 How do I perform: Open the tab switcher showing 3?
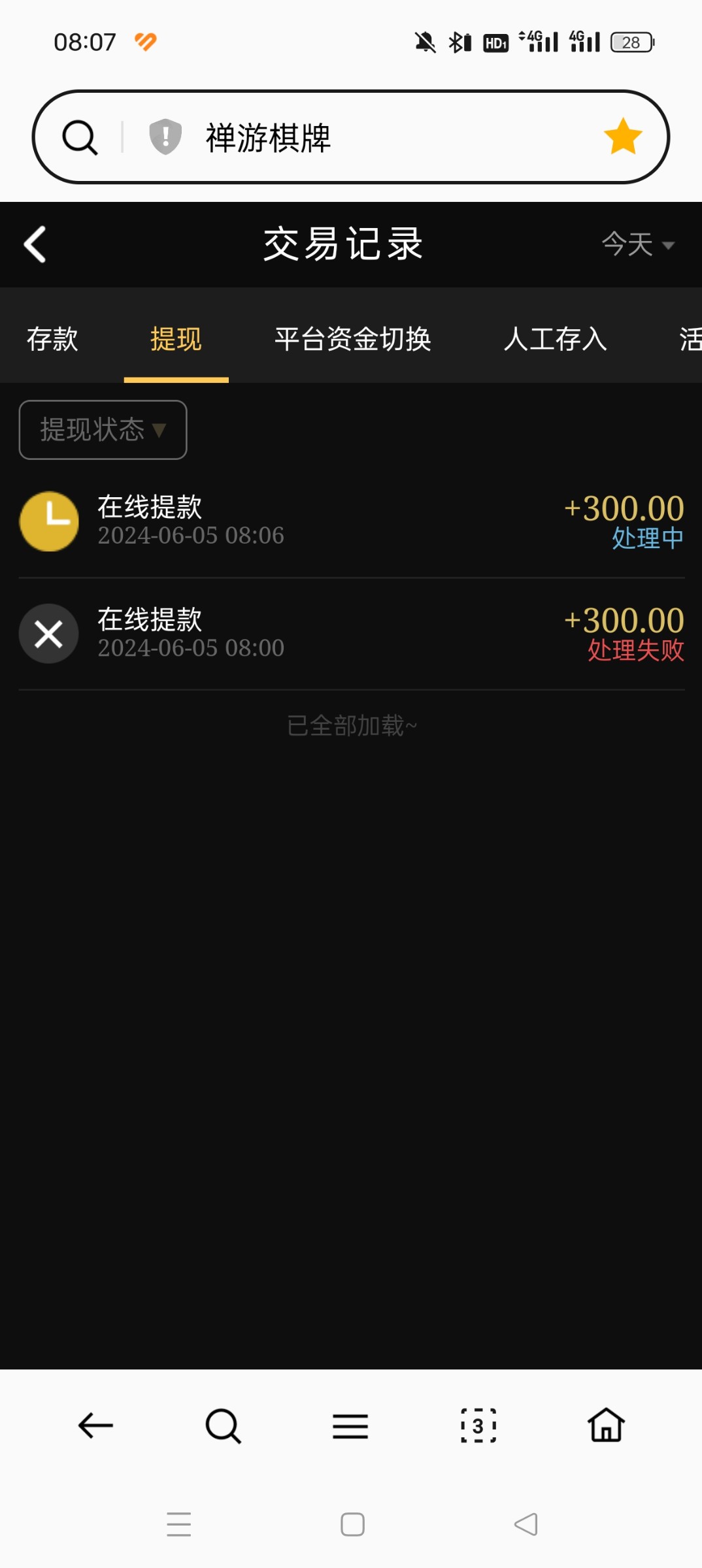click(478, 1425)
